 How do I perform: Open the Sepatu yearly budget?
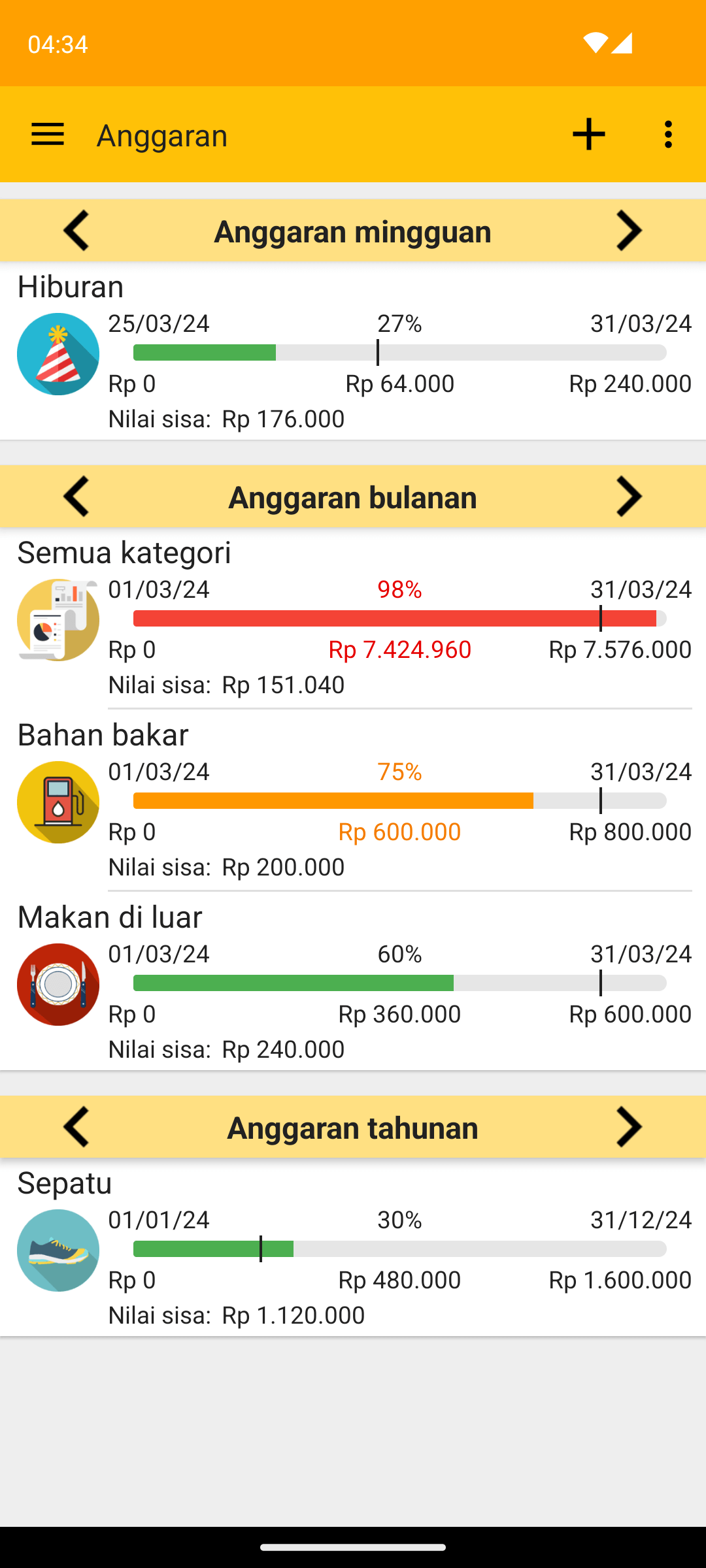[353, 1248]
